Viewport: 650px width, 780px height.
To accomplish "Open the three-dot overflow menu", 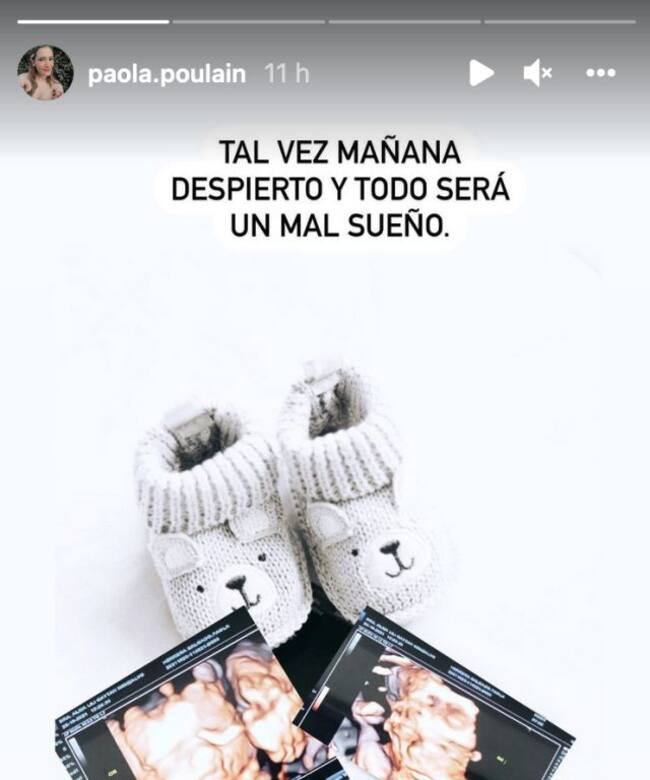I will pyautogui.click(x=600, y=73).
